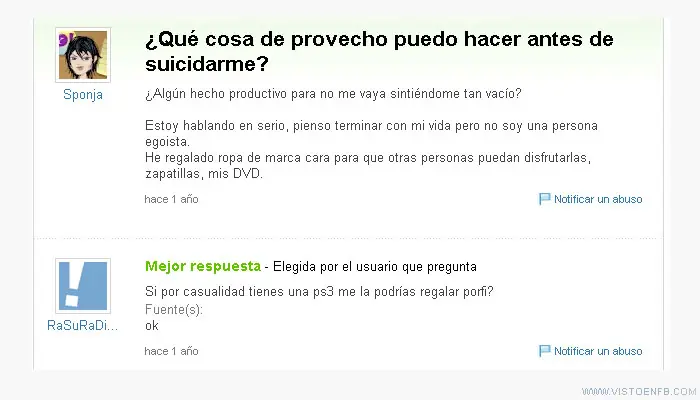
Task: Tap Sponja's avatar picture
Action: point(83,55)
